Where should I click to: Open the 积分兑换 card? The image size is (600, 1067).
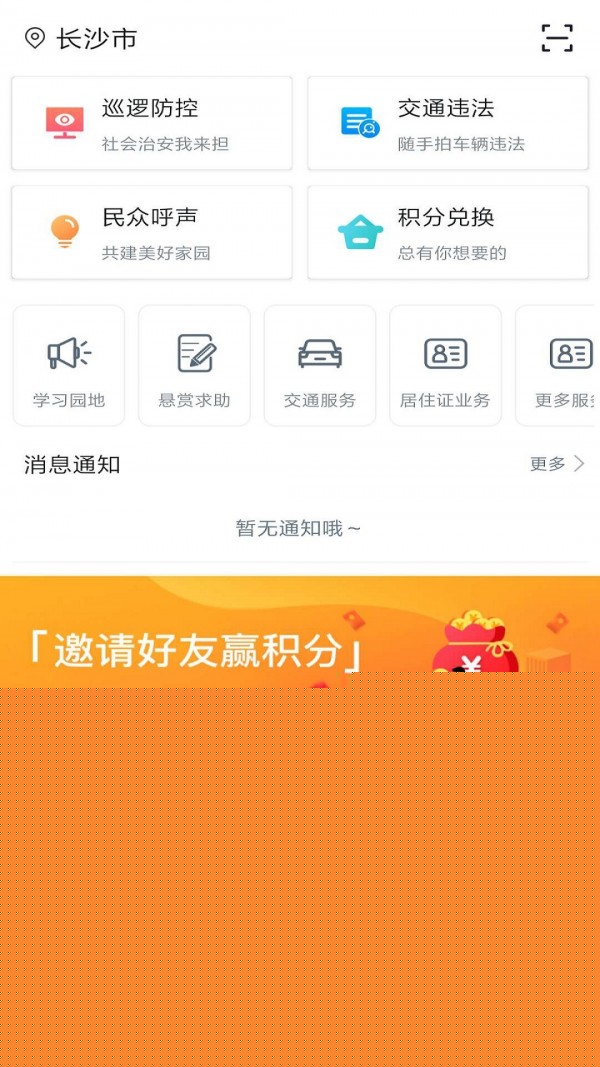[x=447, y=233]
